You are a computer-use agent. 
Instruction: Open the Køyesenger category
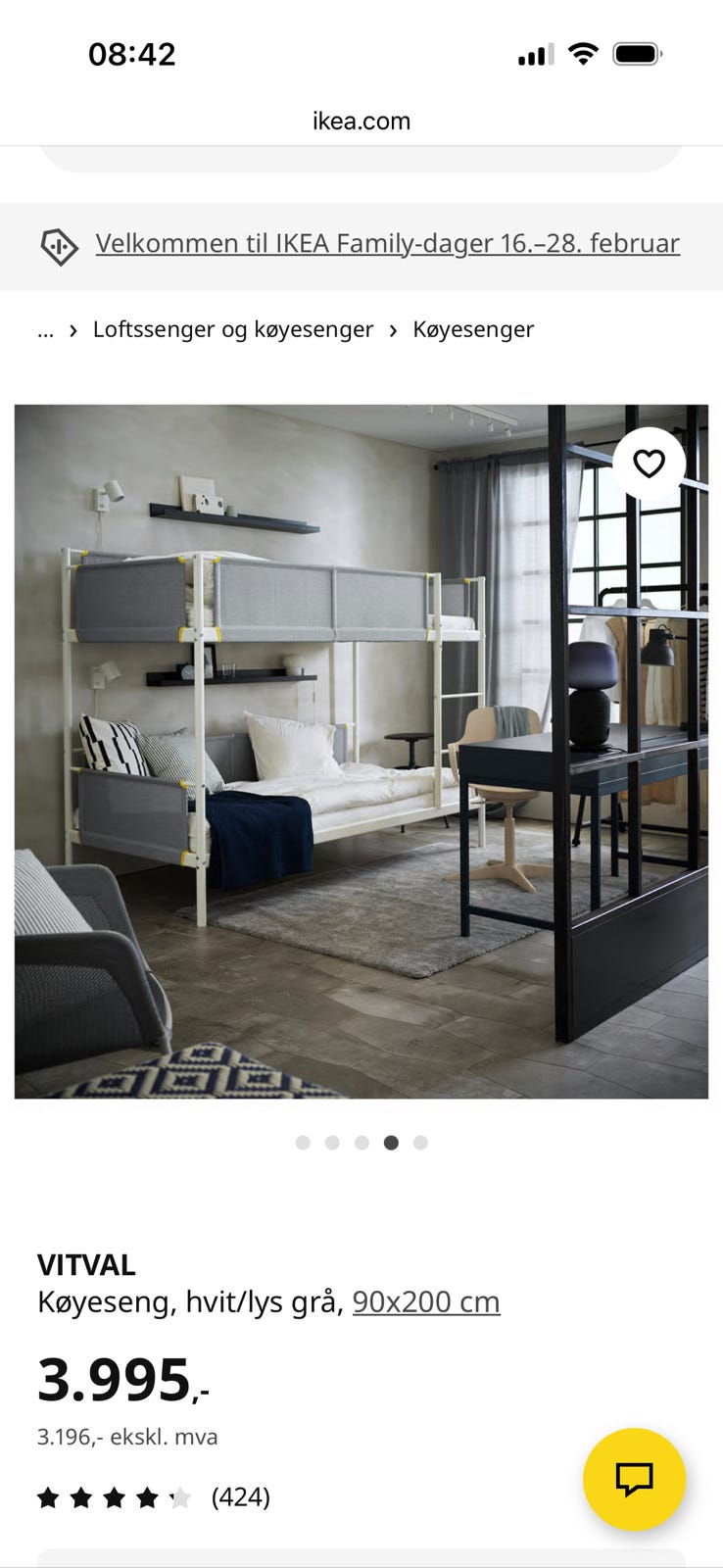tap(471, 329)
